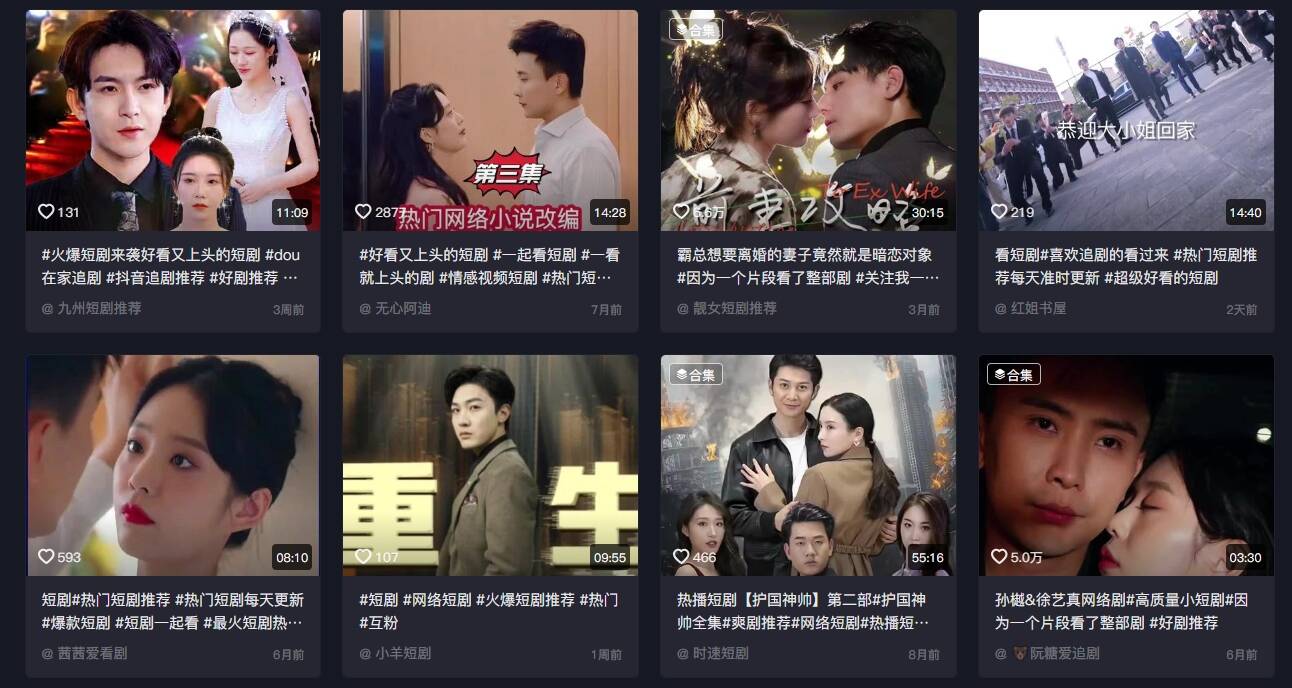View 小羊短剧's profile
1292x688 pixels.
[x=402, y=654]
